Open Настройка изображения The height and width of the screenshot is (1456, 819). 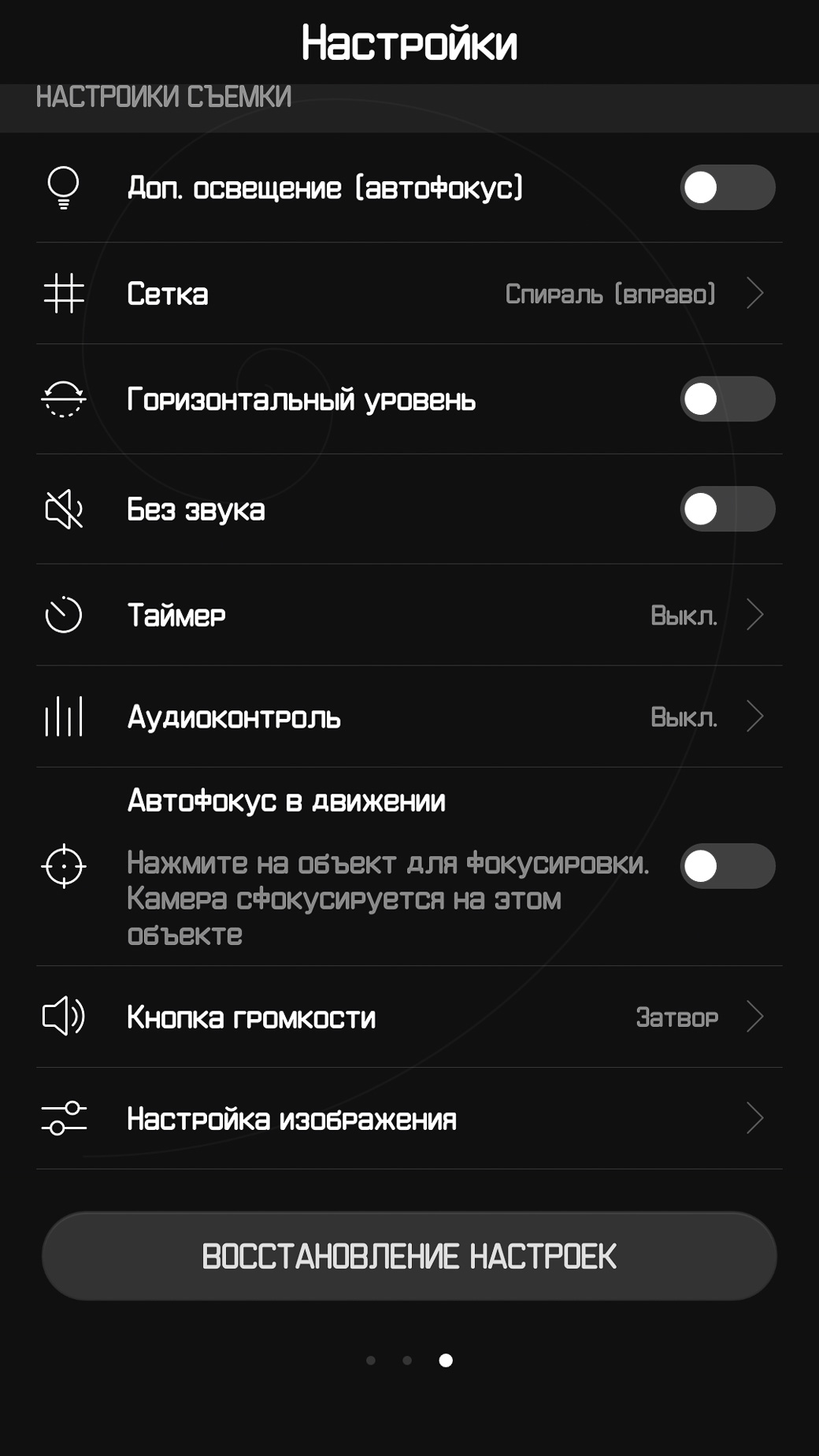click(x=409, y=1118)
